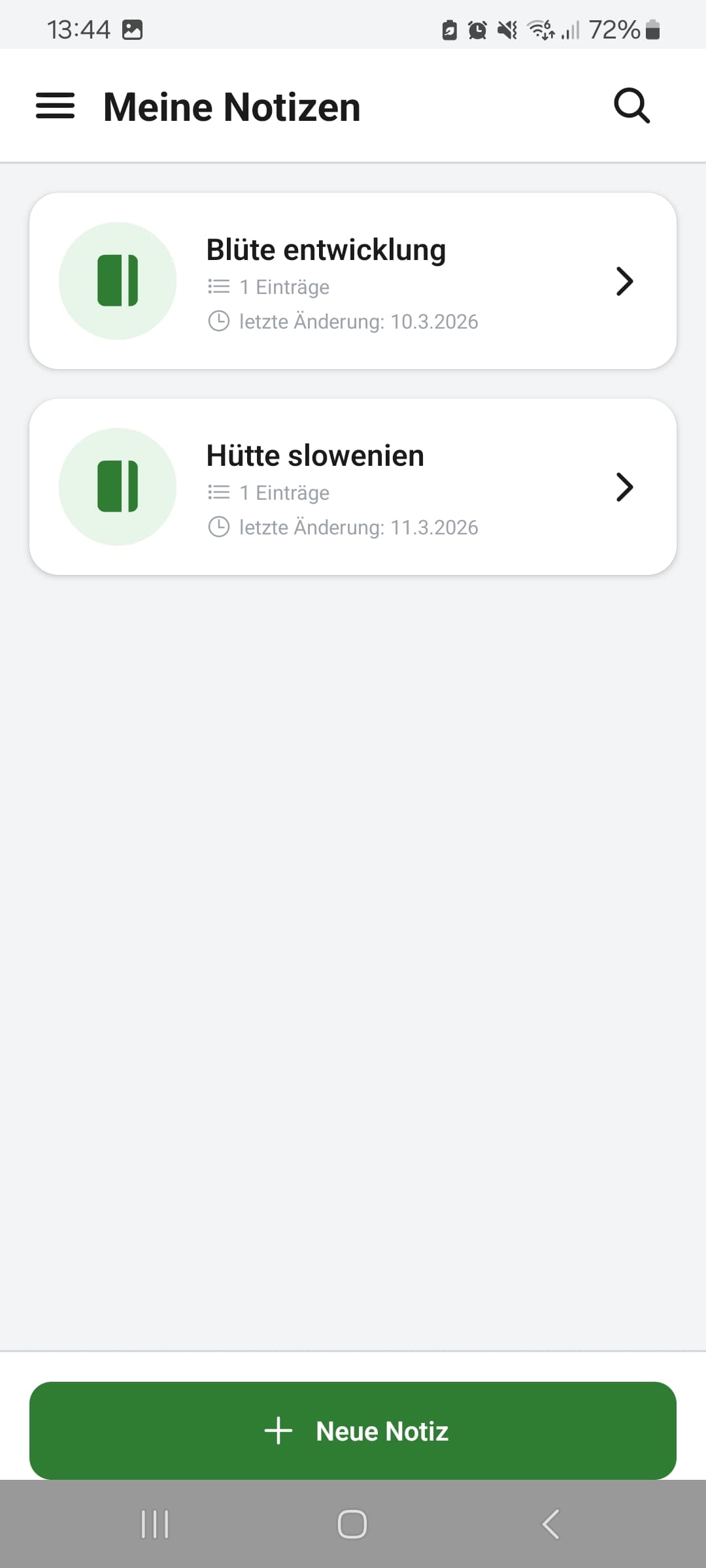Open the hamburger drawer menu
The height and width of the screenshot is (1568, 706).
tap(55, 106)
